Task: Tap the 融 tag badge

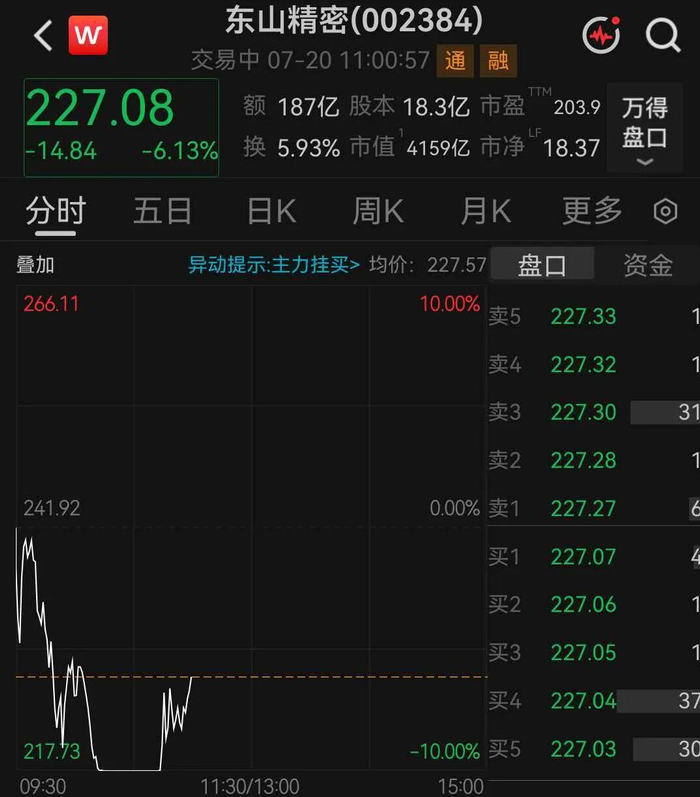Action: pyautogui.click(x=498, y=61)
